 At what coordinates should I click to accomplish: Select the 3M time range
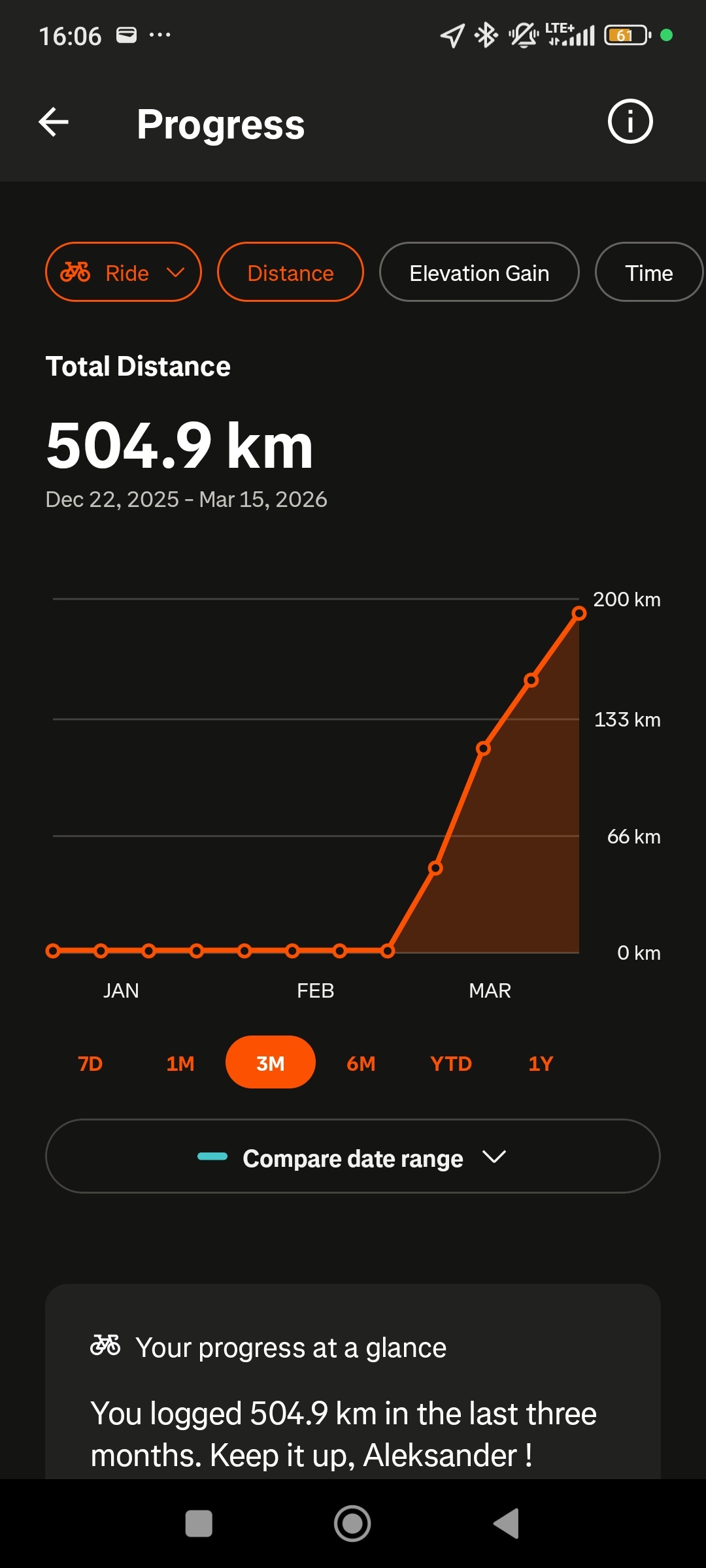pos(270,1063)
